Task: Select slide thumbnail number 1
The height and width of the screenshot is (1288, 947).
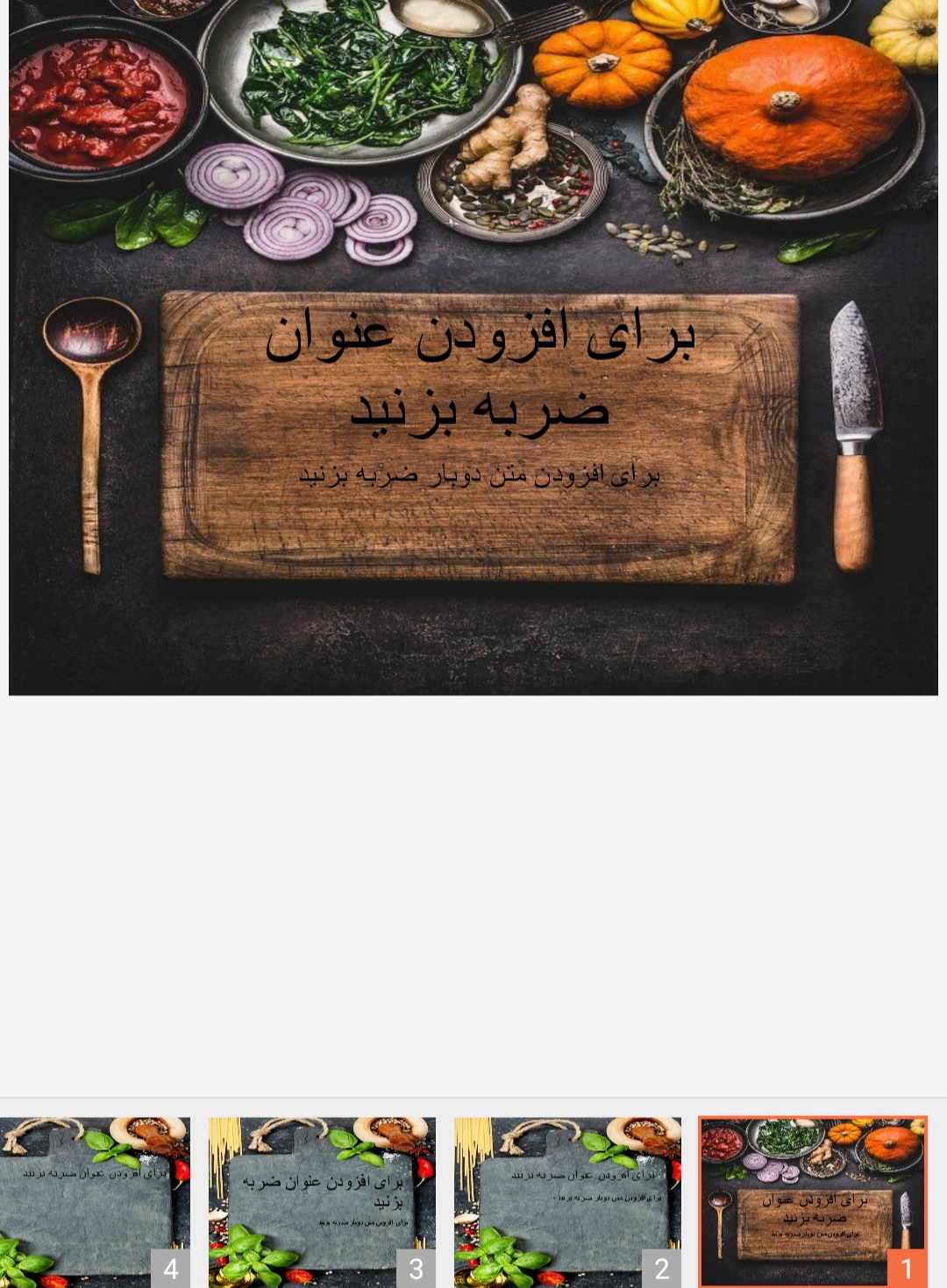Action: pyautogui.click(x=812, y=1201)
